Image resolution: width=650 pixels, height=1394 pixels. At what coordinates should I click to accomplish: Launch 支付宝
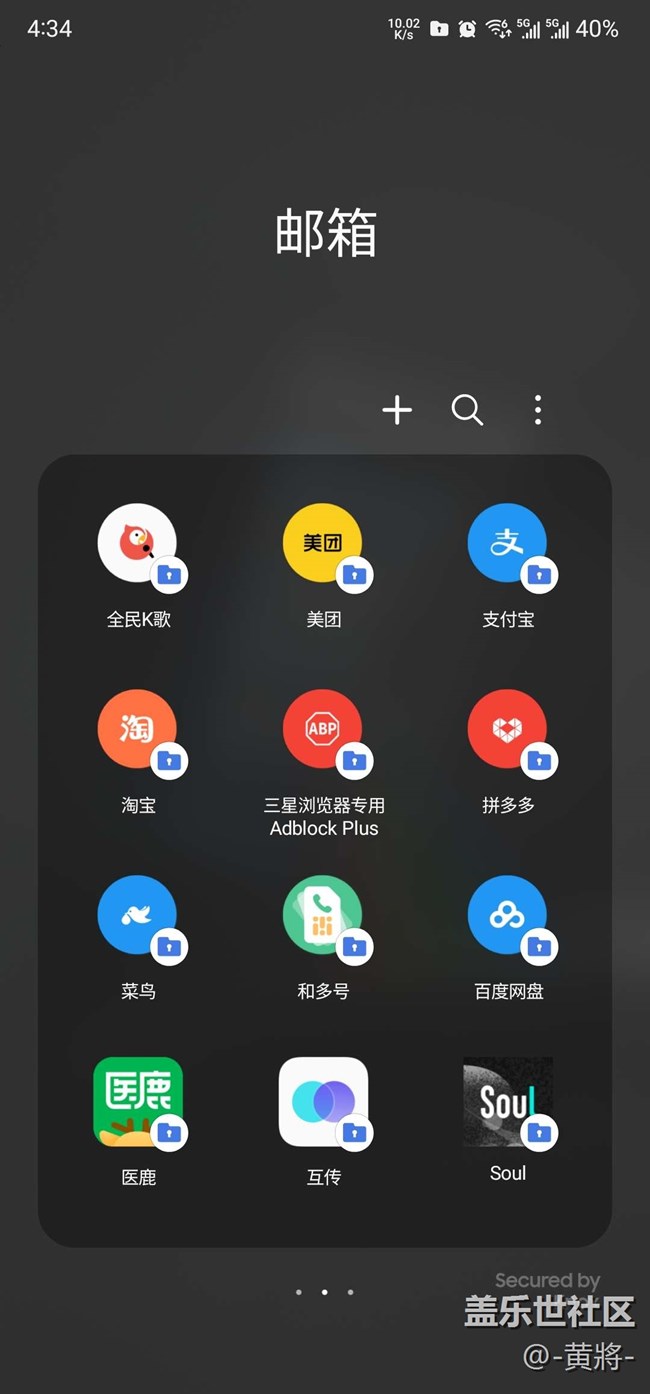(508, 545)
